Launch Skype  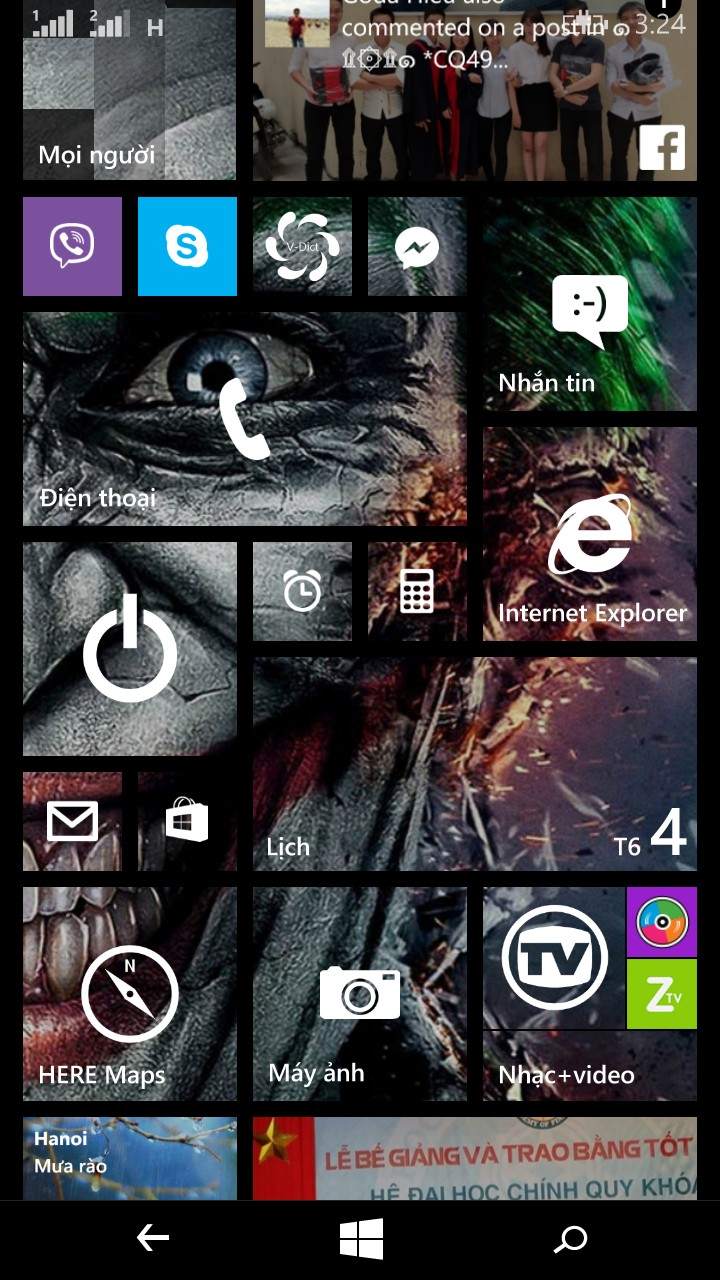tap(187, 246)
